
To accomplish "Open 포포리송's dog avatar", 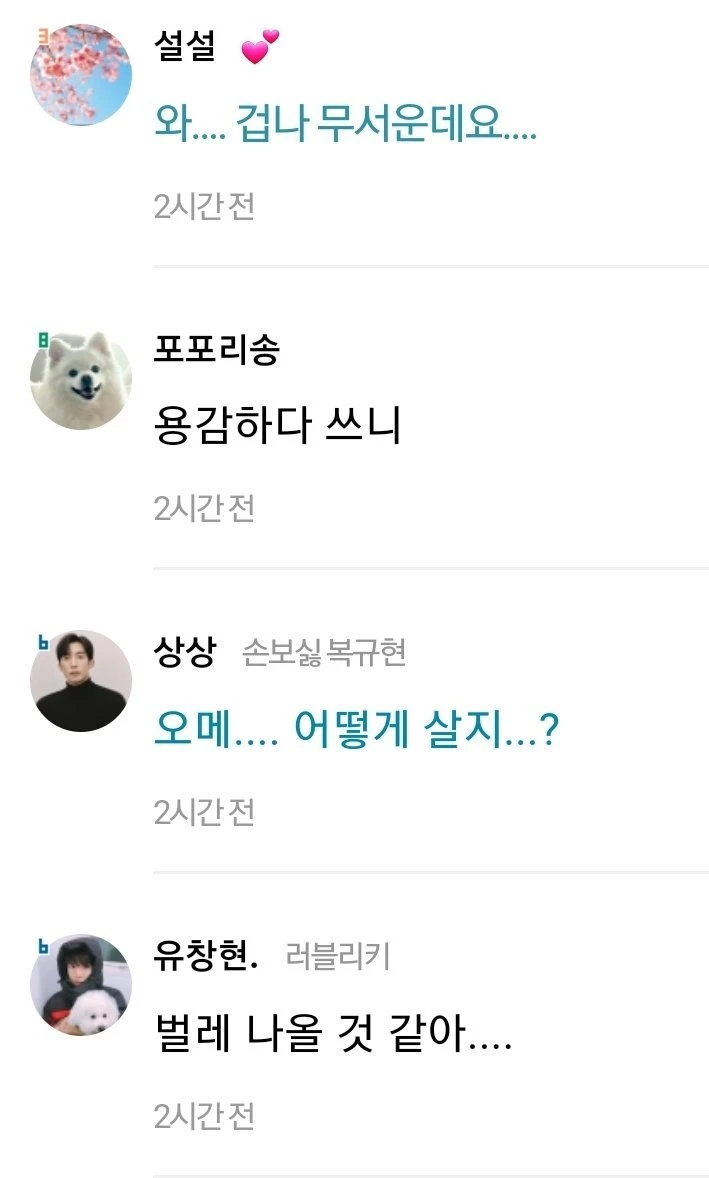I will coord(81,379).
